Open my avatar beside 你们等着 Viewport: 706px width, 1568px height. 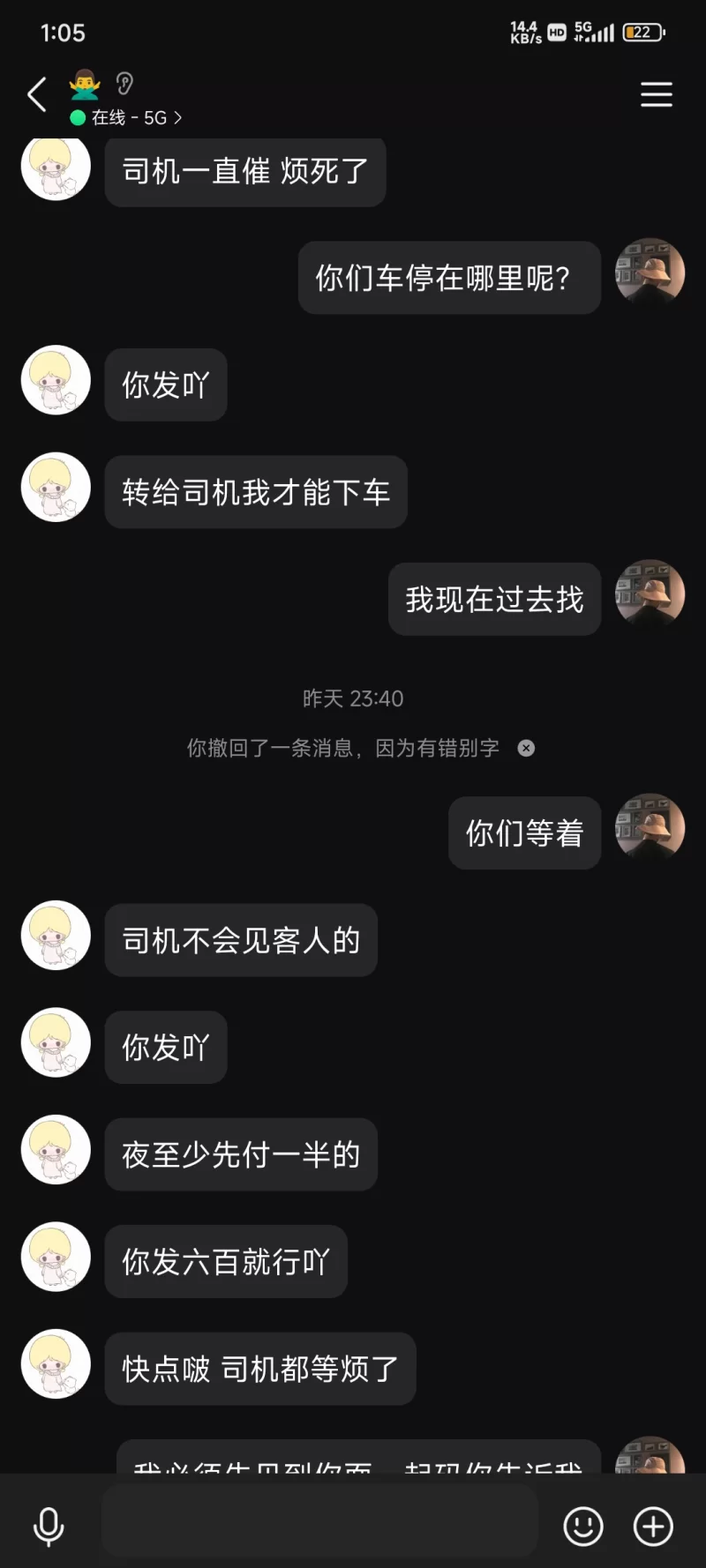(650, 828)
